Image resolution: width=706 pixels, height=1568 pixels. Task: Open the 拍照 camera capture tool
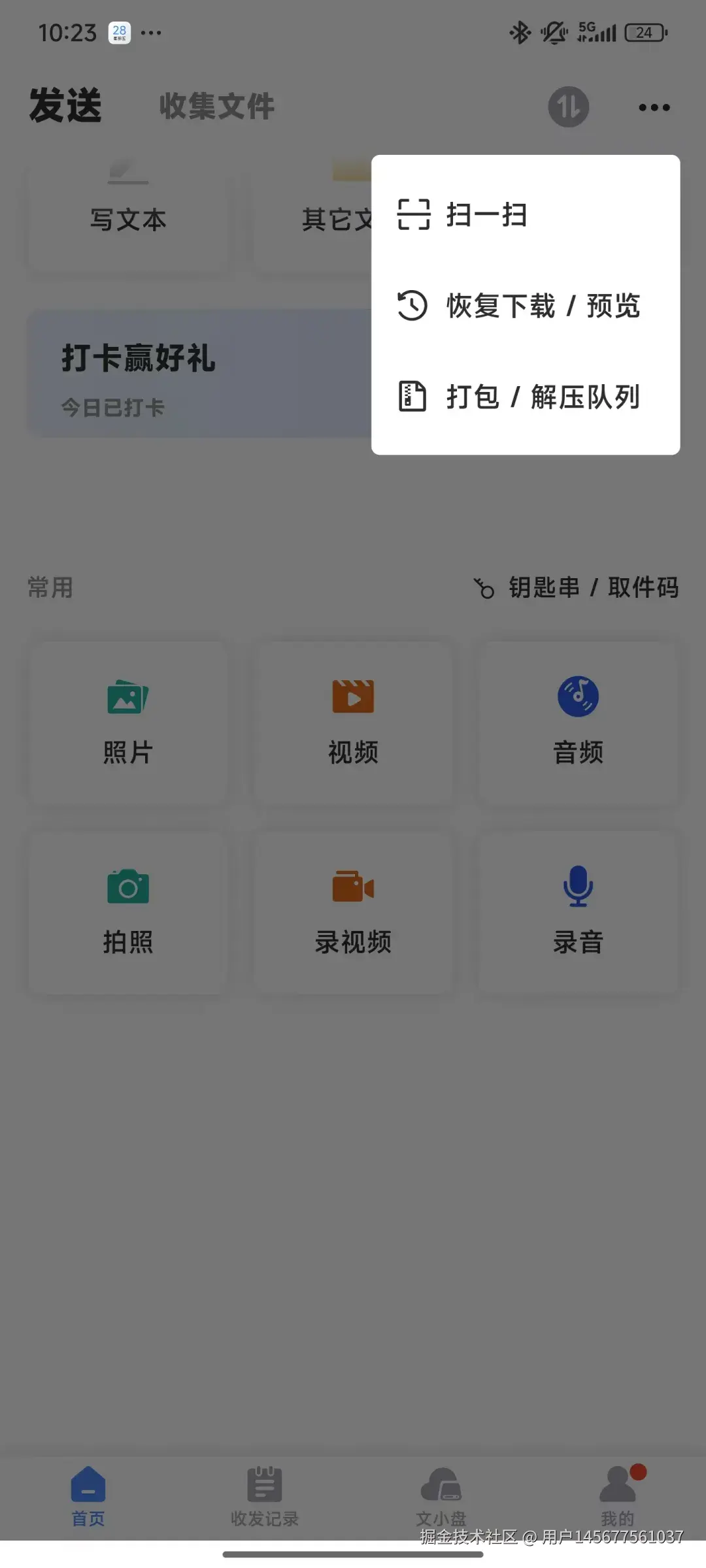pos(127,911)
